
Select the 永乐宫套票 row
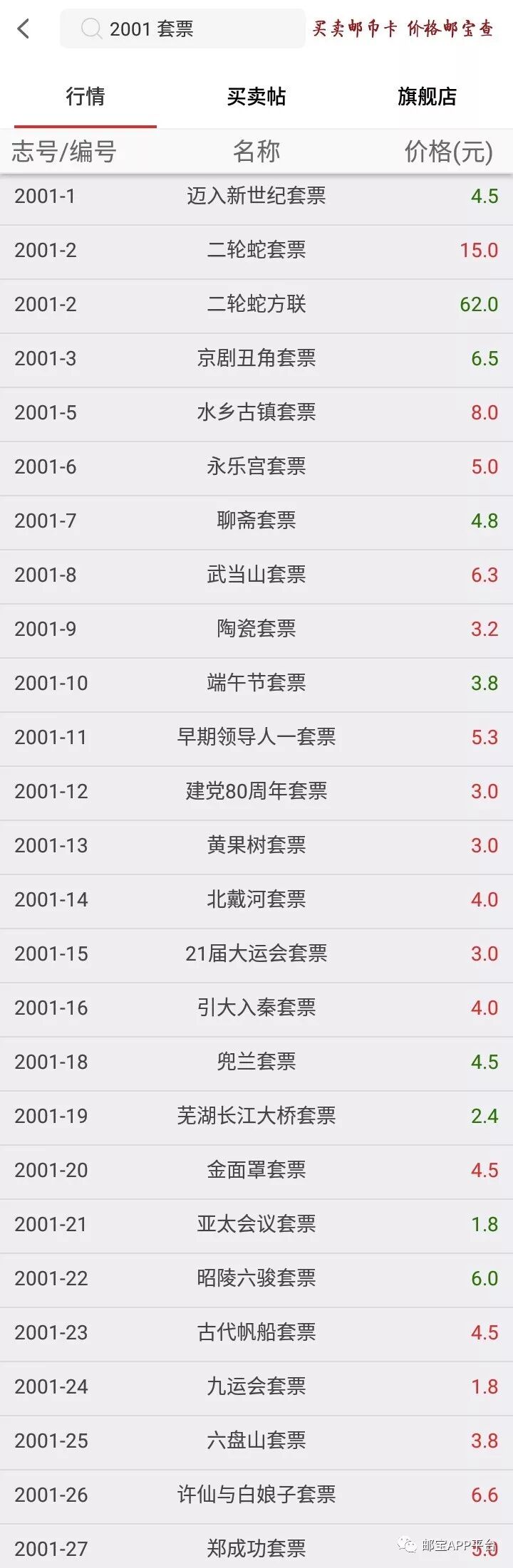256,466
